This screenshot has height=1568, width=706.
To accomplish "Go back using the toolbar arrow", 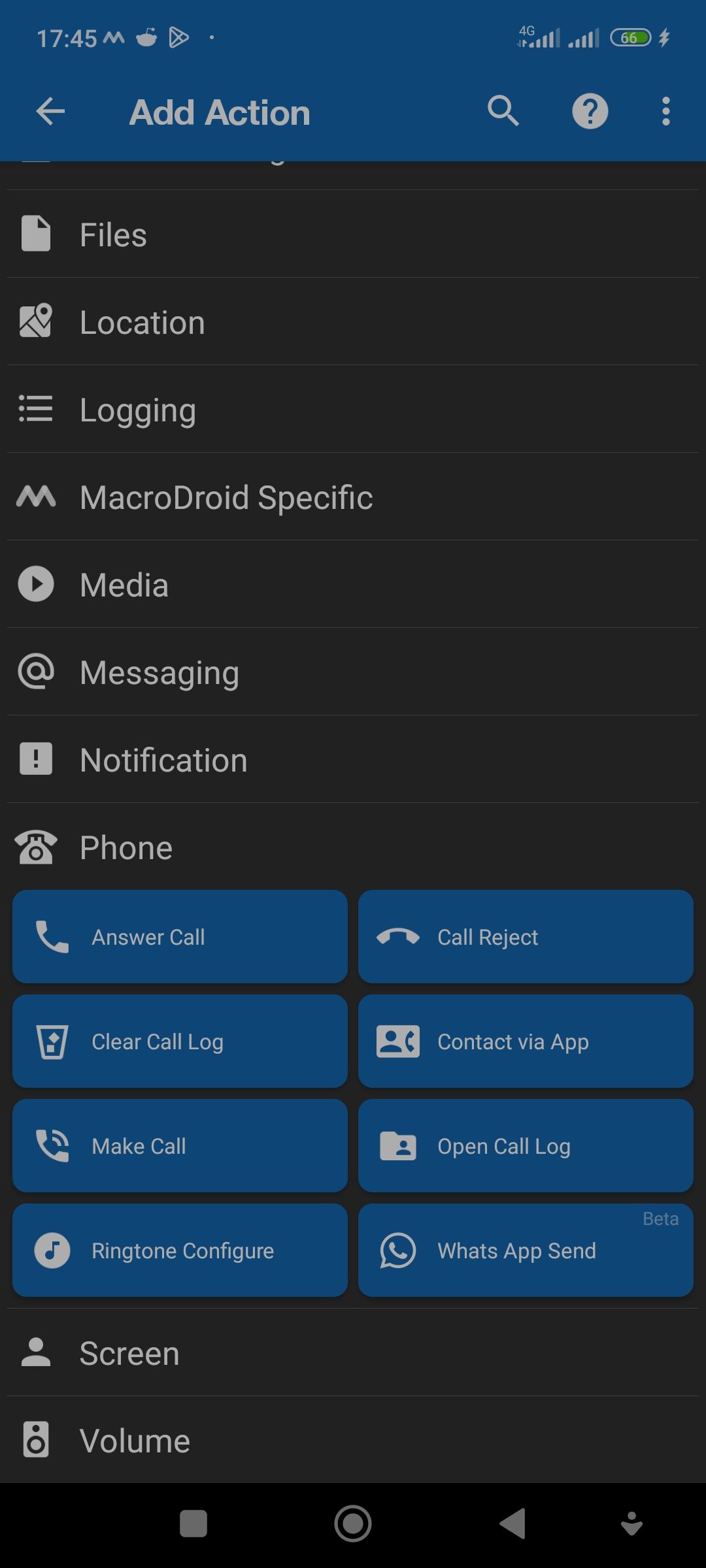I will coord(50,112).
